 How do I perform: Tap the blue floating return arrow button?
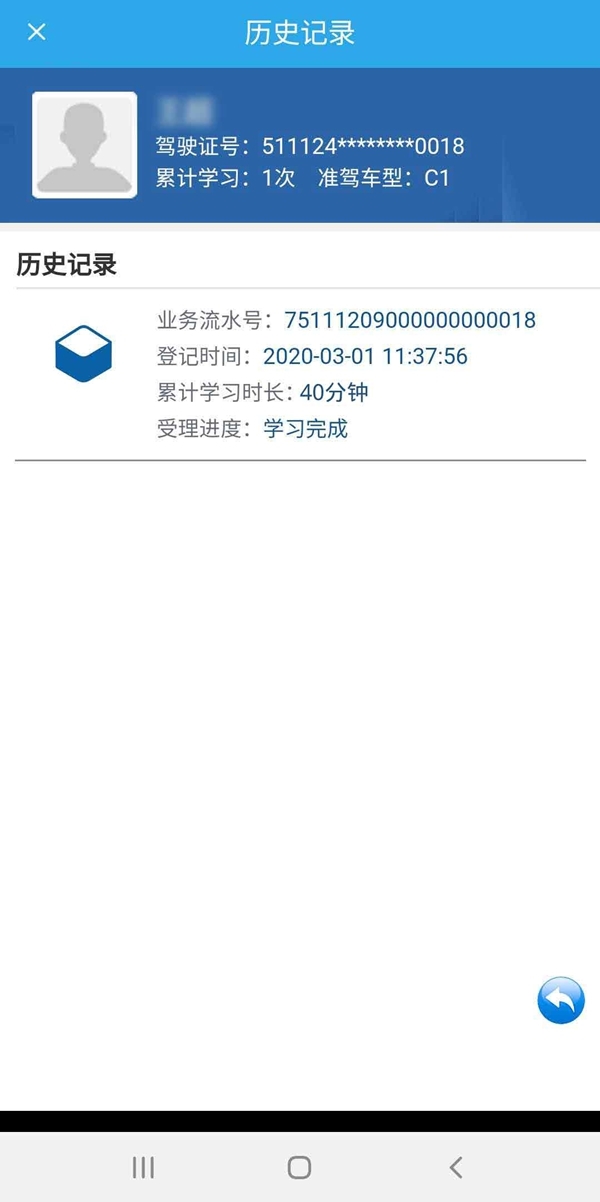point(561,1000)
